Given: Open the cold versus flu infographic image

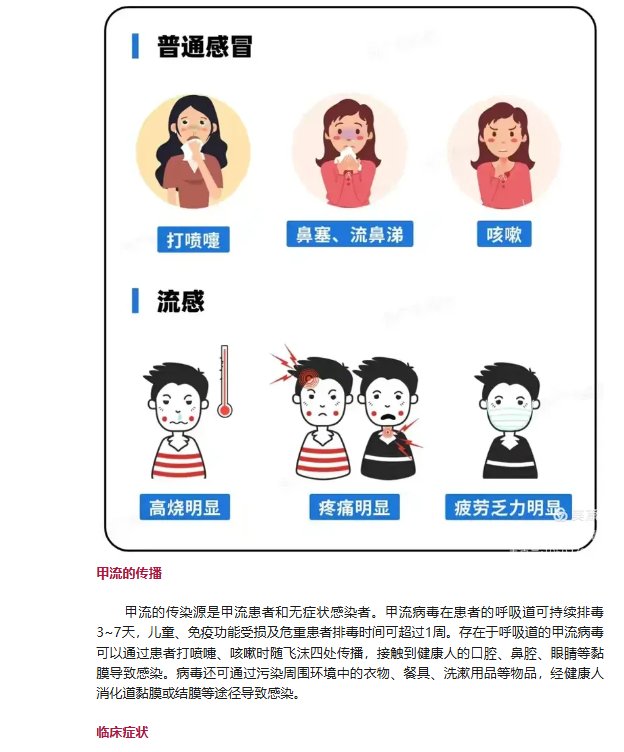Looking at the screenshot, I should [350, 280].
